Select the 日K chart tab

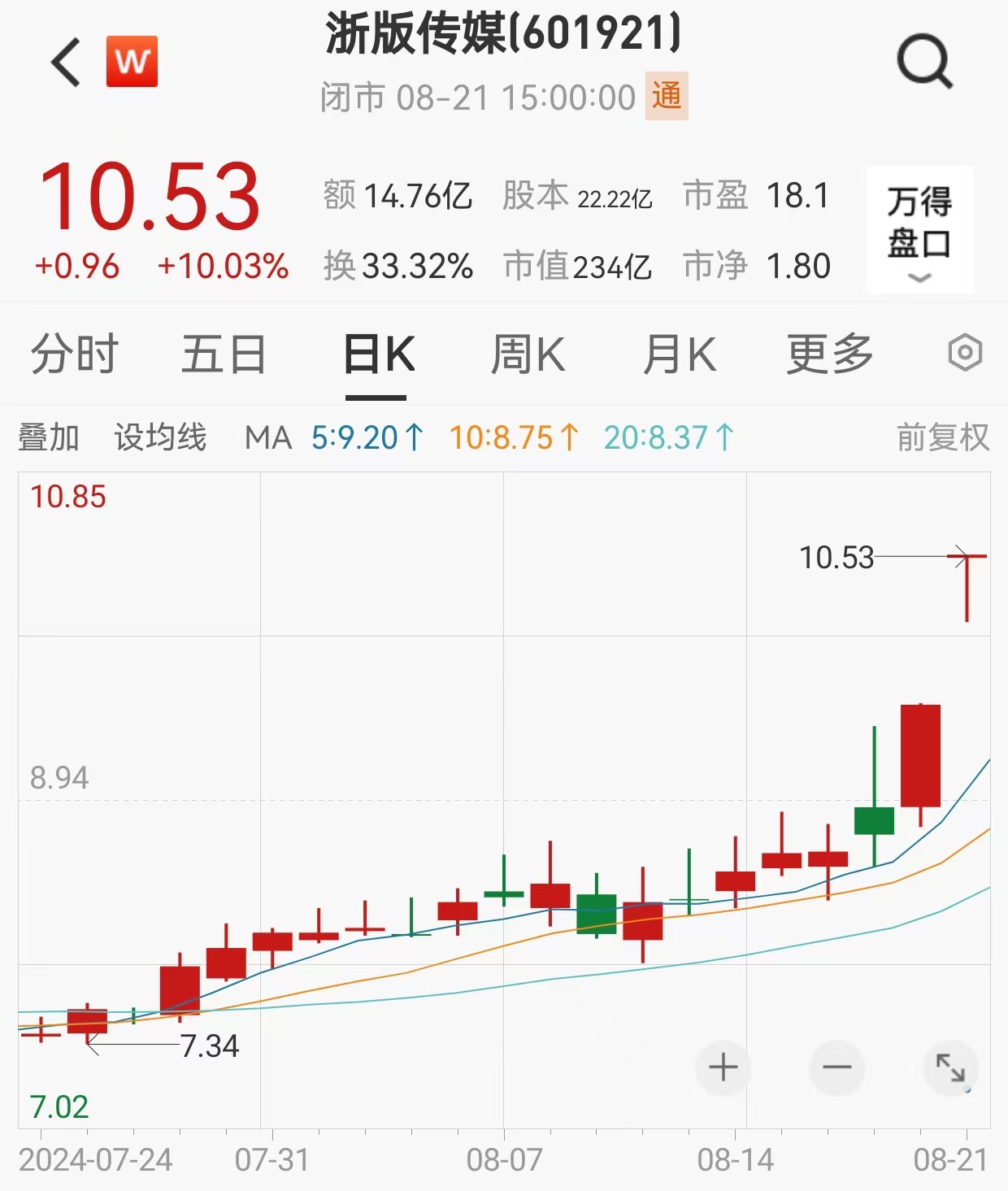[379, 354]
